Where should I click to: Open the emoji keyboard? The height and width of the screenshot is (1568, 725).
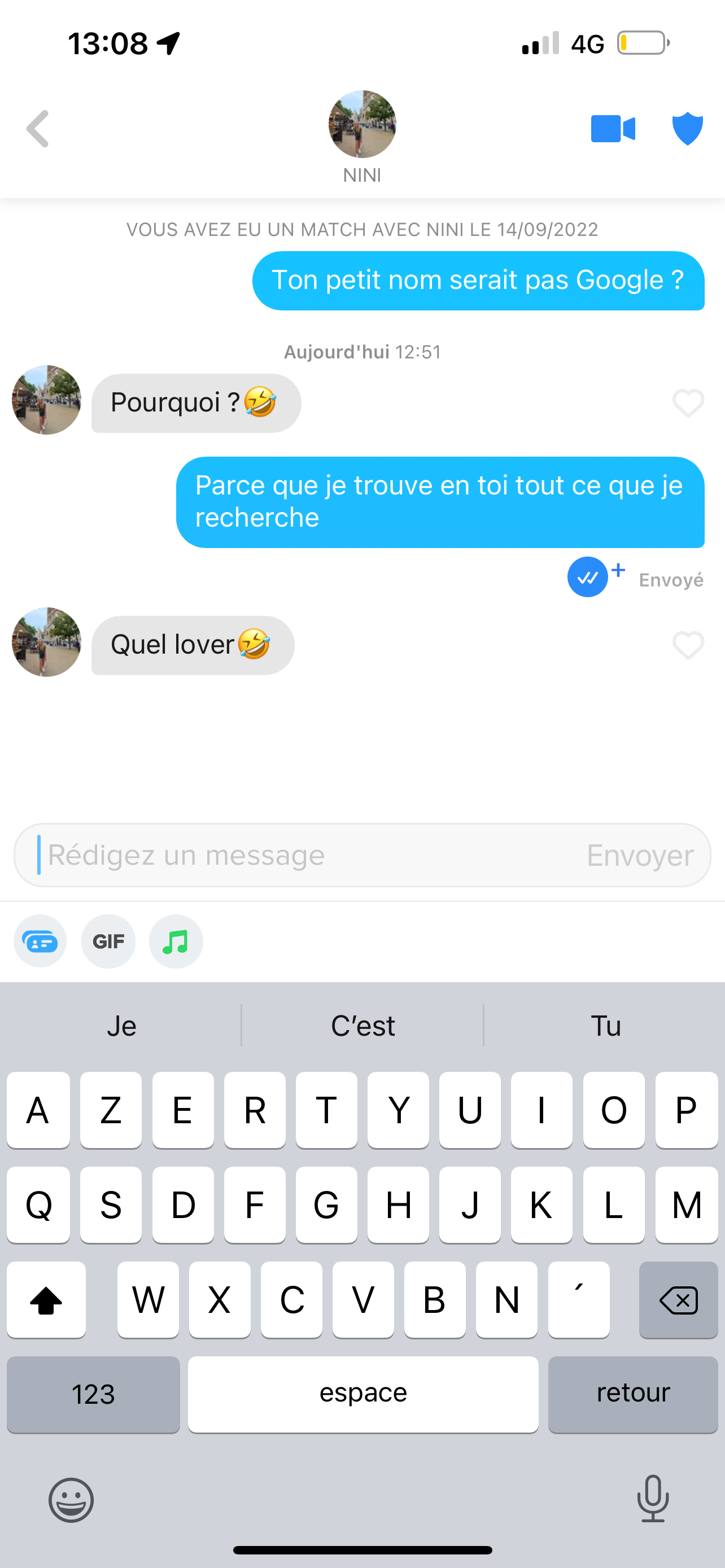[71, 1500]
